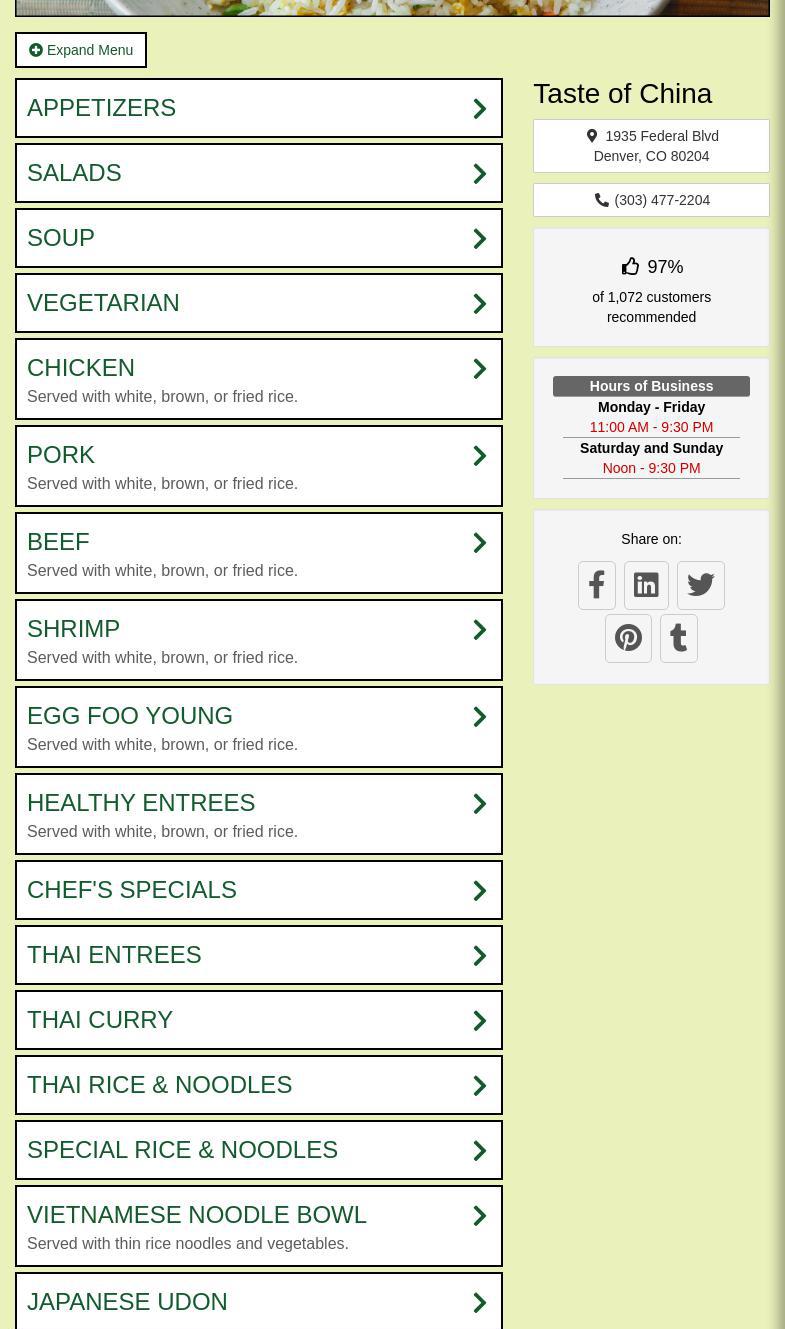Show Egg Foo Young items

pyautogui.click(x=258, y=727)
